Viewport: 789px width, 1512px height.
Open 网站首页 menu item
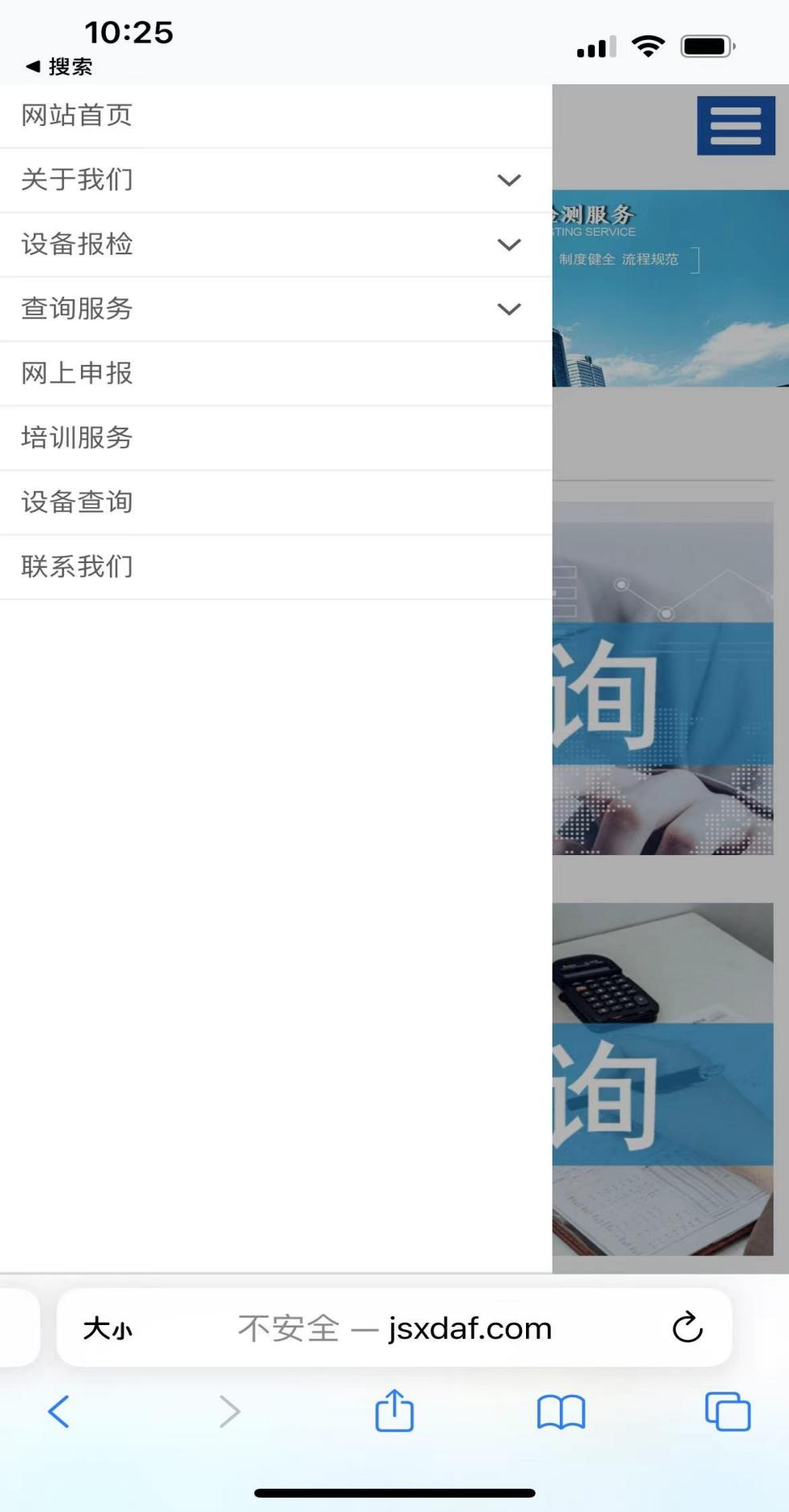coord(77,116)
